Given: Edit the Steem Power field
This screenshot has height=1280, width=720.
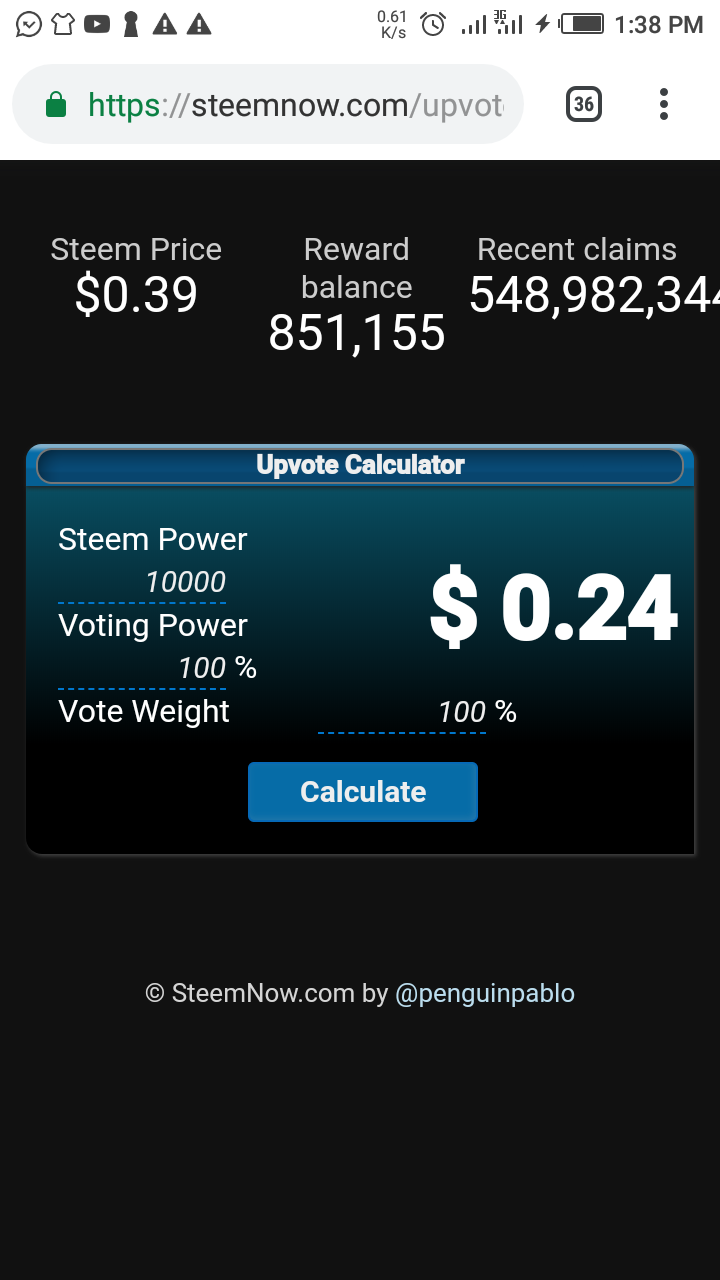Looking at the screenshot, I should coord(142,582).
